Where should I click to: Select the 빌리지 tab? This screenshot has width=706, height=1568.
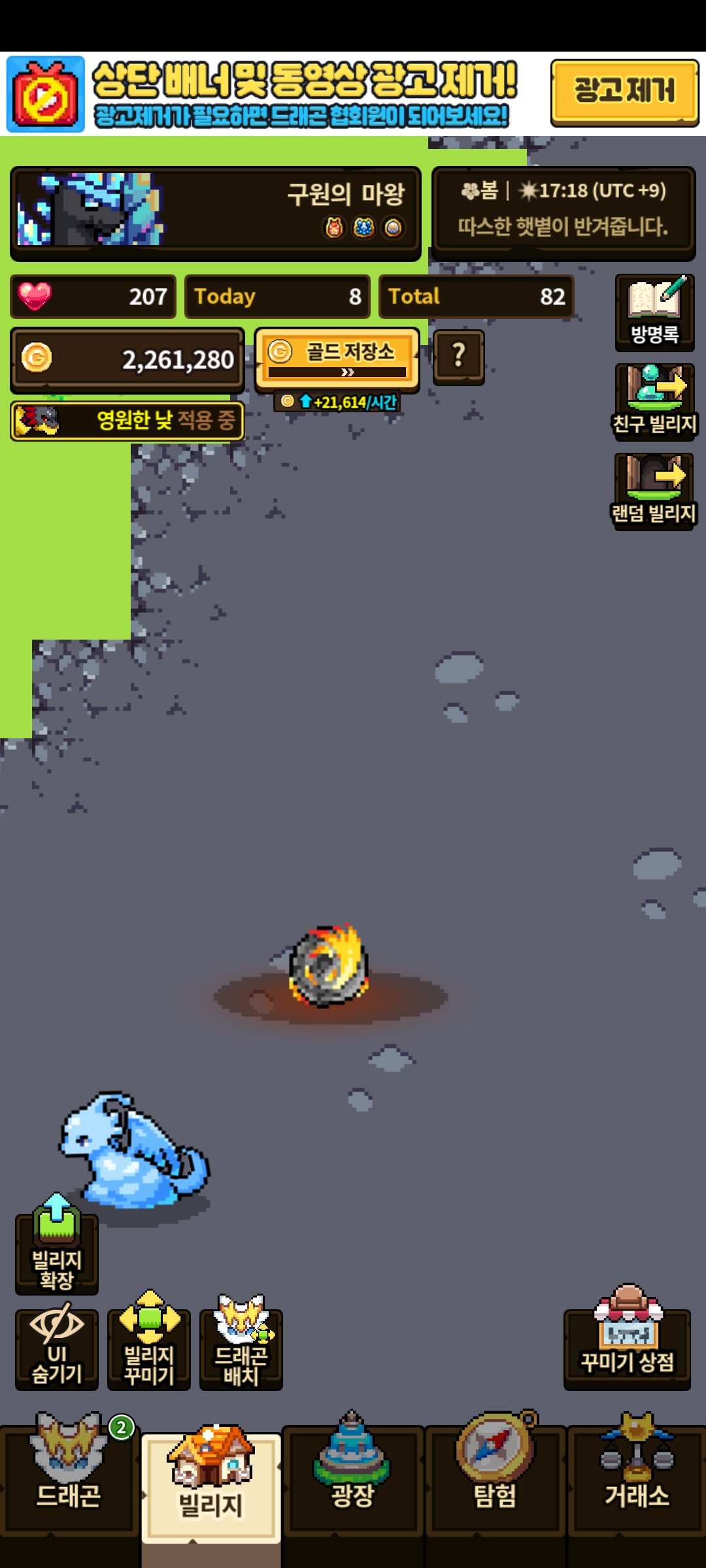click(x=211, y=1484)
